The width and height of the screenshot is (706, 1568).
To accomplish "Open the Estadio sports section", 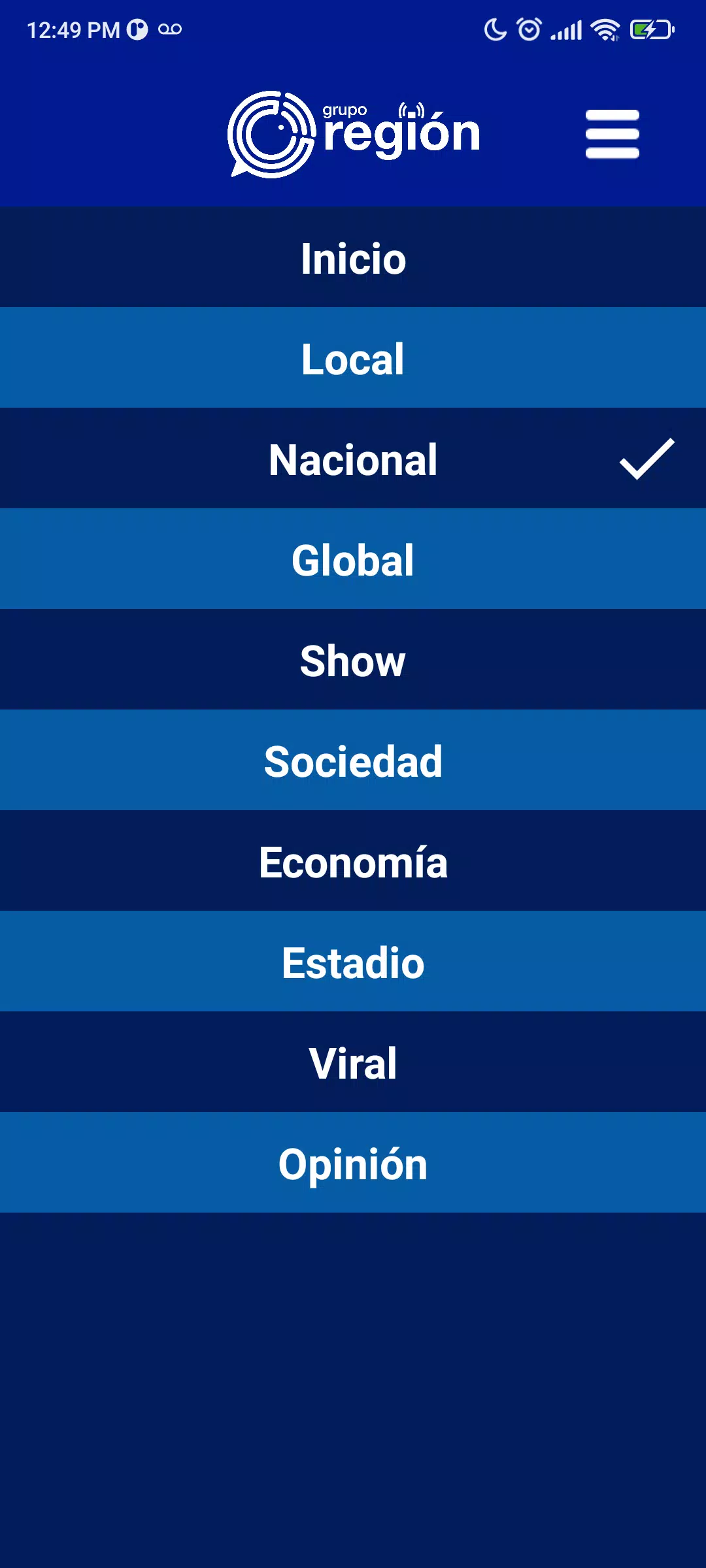I will [x=353, y=962].
